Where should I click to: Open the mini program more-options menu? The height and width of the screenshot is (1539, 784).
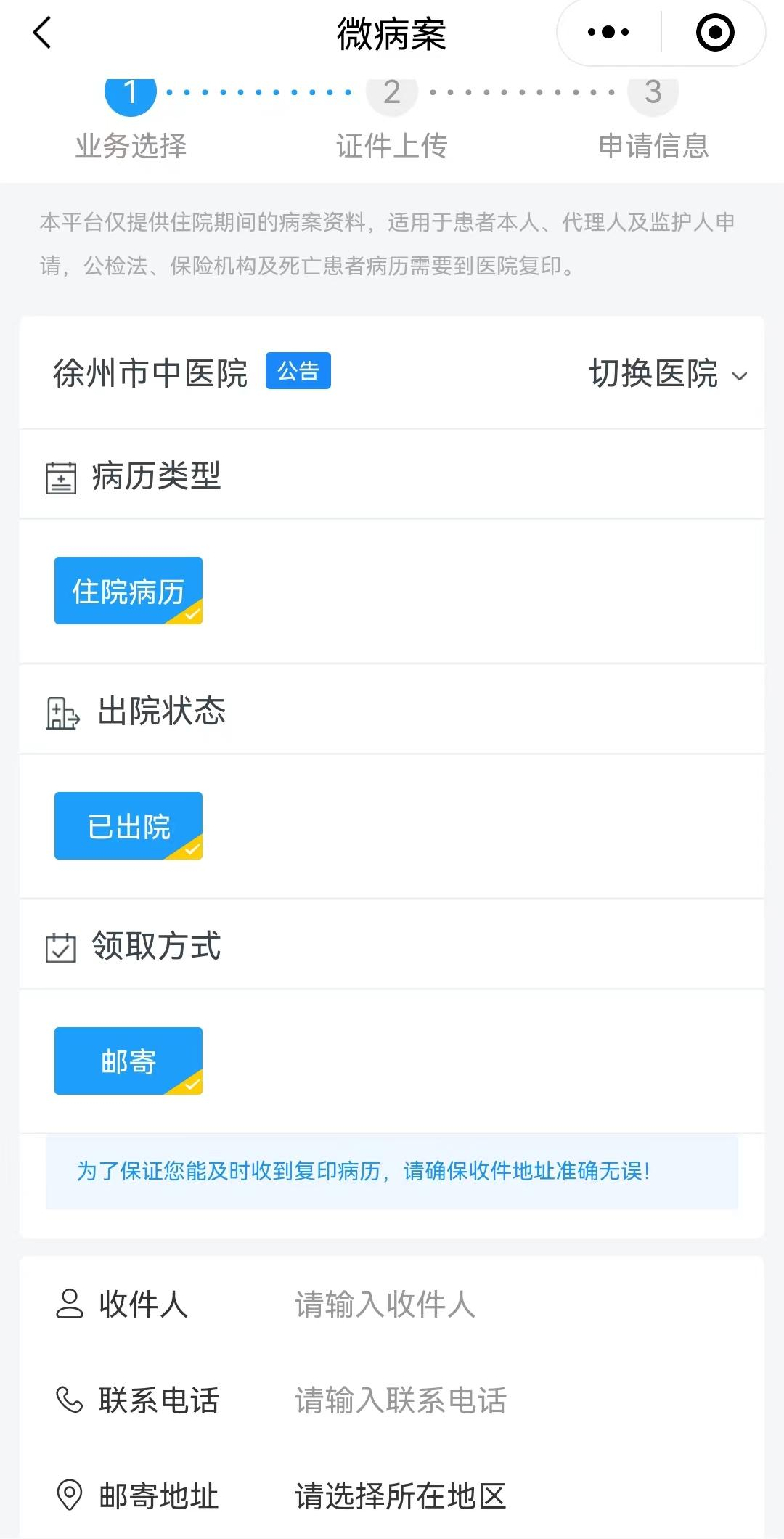tap(608, 33)
